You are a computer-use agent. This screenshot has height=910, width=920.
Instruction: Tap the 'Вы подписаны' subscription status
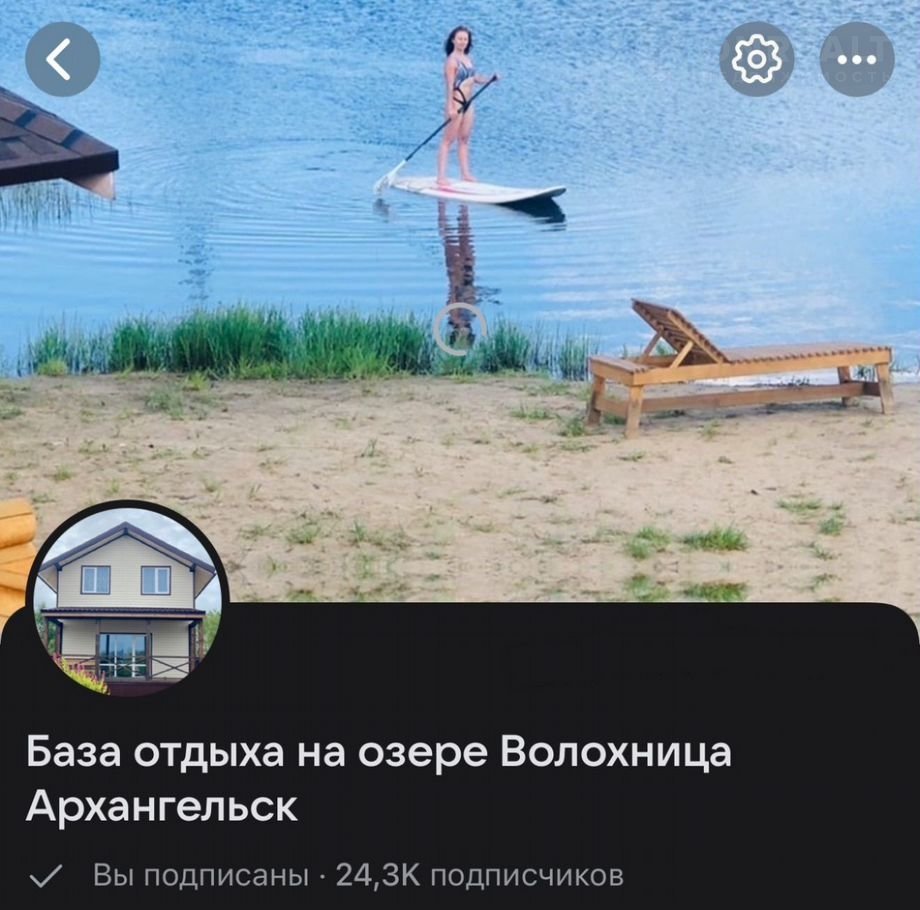tap(200, 876)
